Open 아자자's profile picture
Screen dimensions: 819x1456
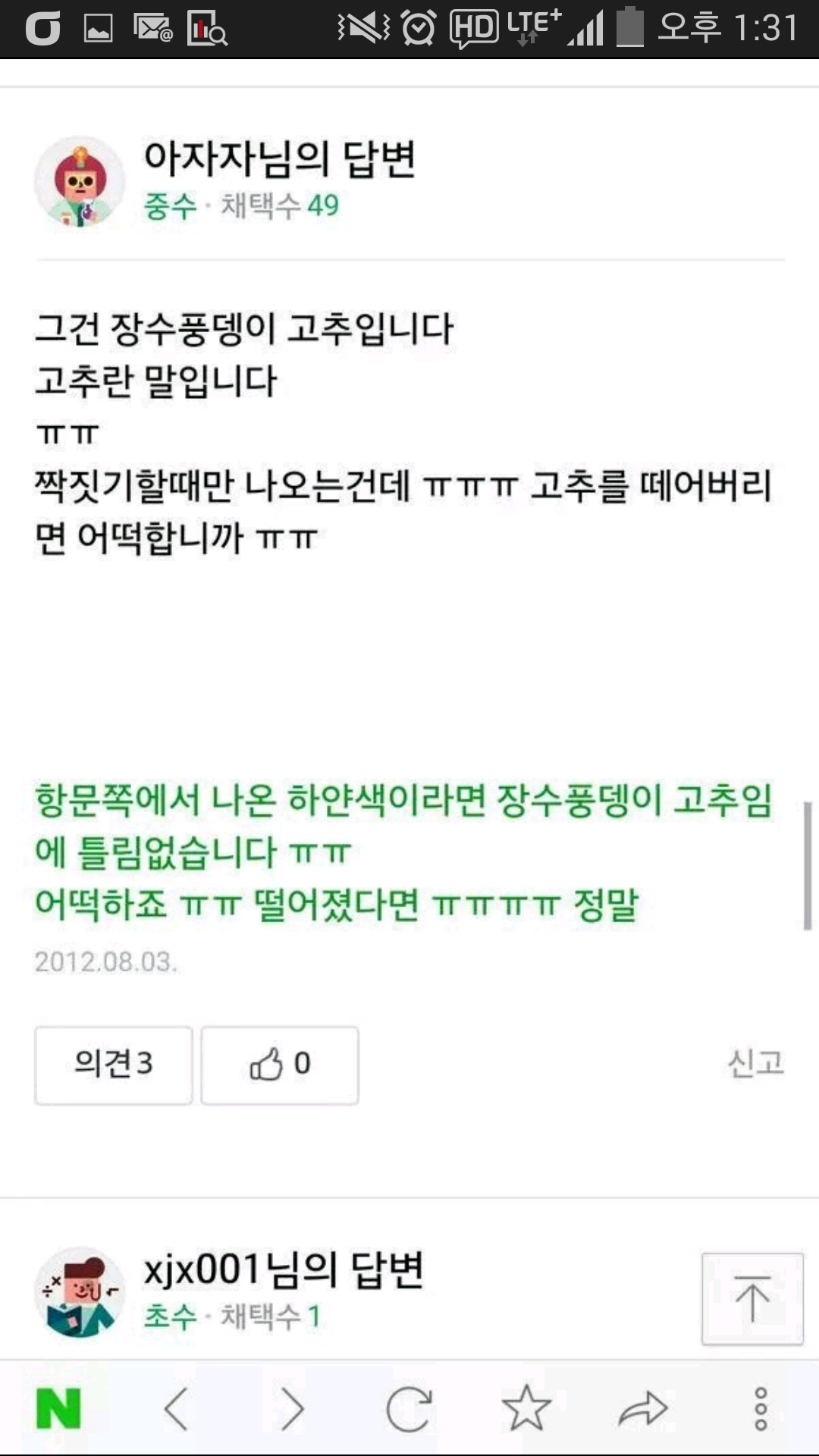pyautogui.click(x=80, y=182)
